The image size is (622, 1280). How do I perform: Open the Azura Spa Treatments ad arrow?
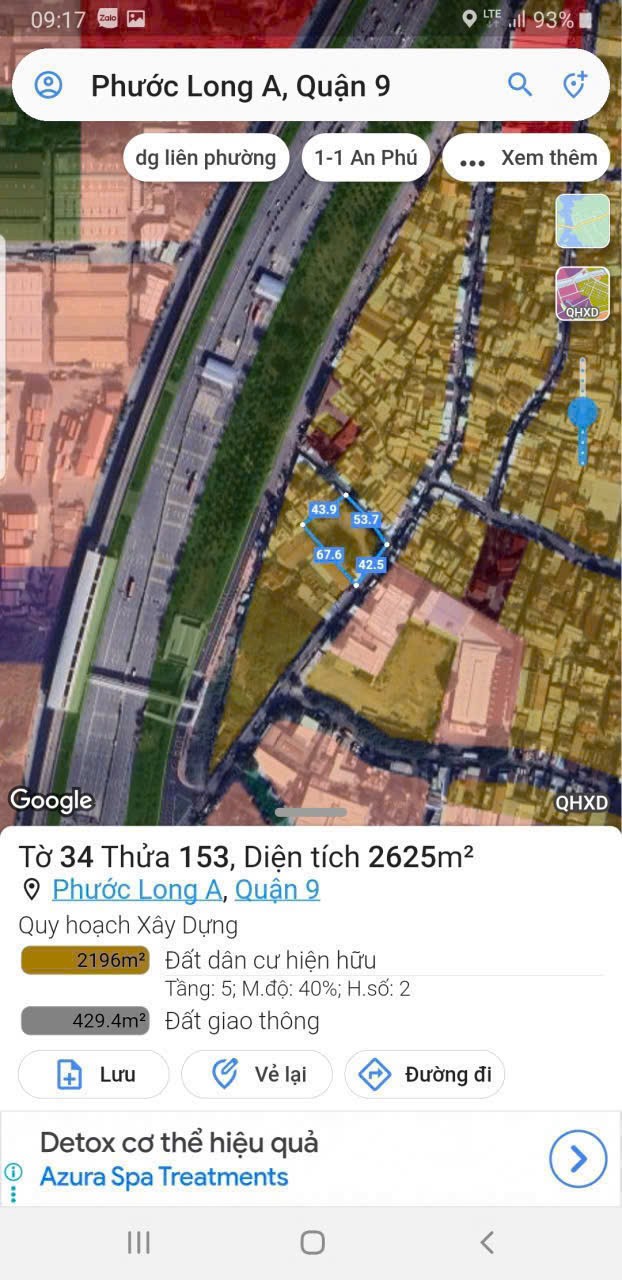click(578, 1159)
